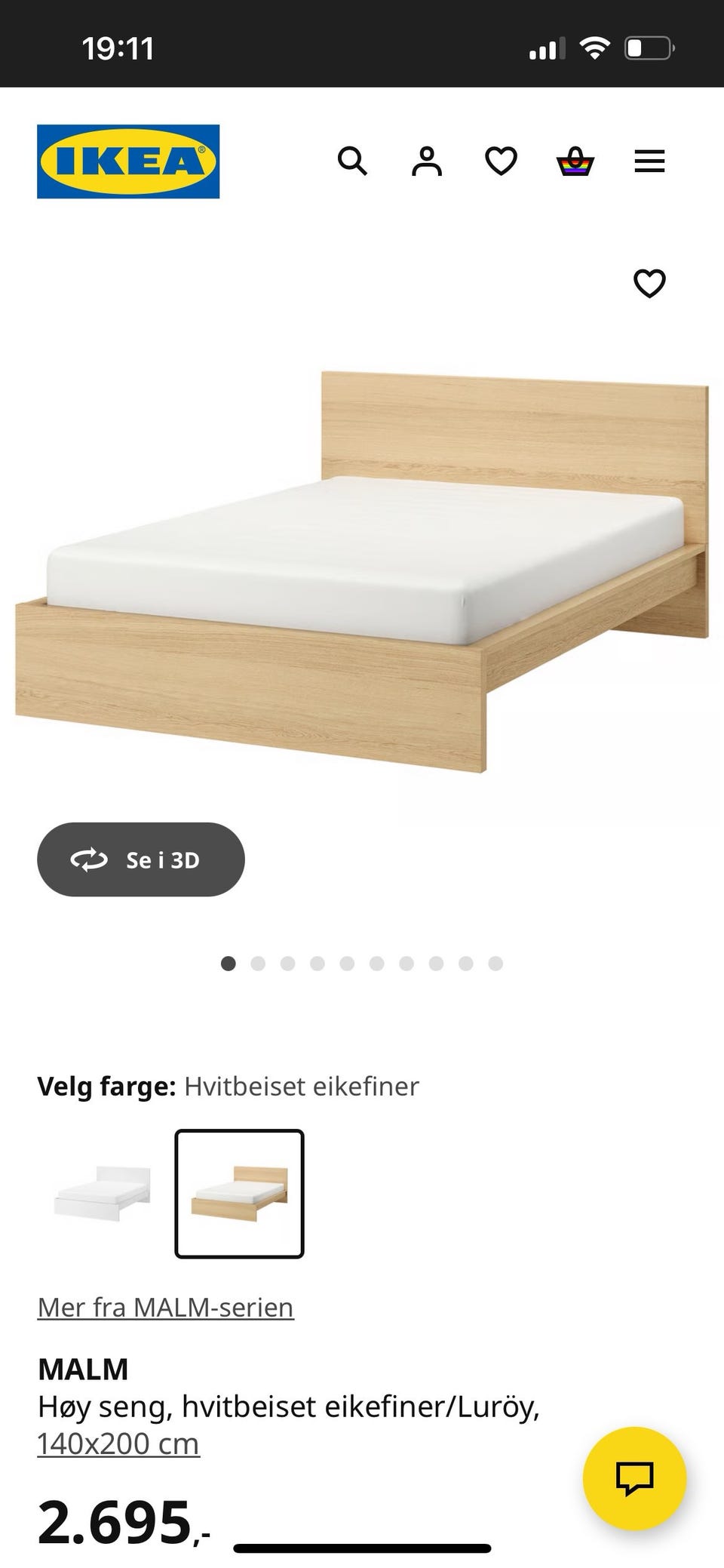724x1568 pixels.
Task: Toggle the heart to favorite this bed
Action: click(649, 283)
